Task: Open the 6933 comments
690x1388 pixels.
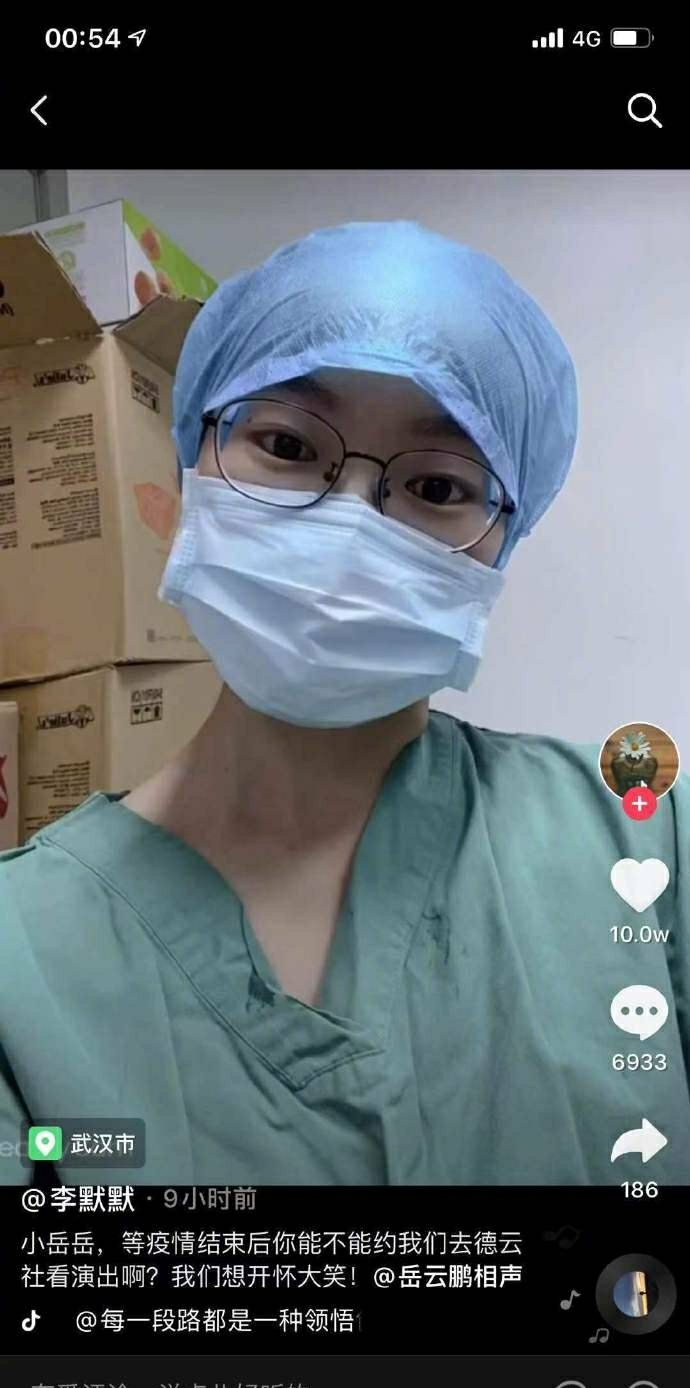Action: (x=639, y=1013)
